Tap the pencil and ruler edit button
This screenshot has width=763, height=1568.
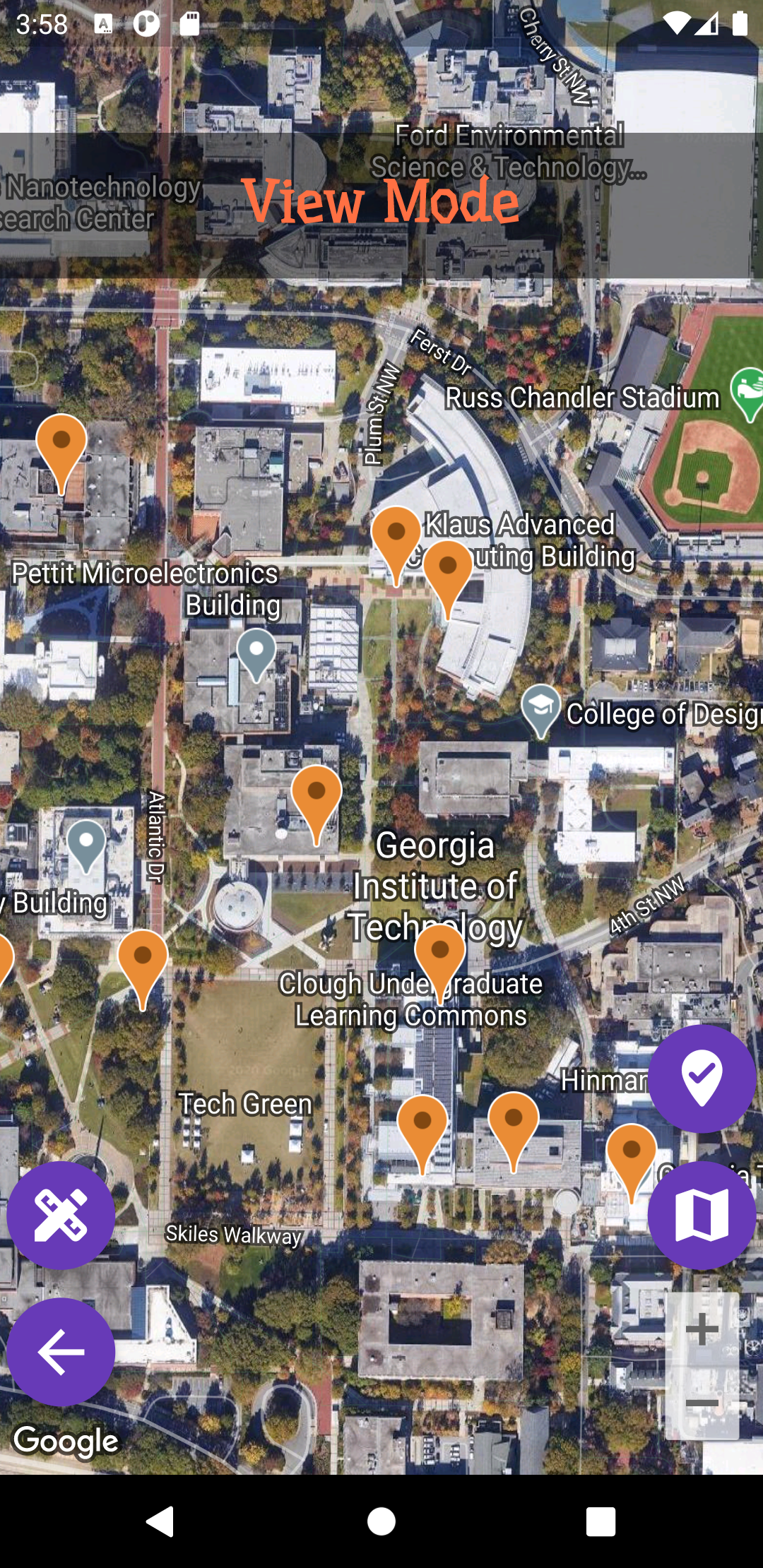pos(61,1216)
